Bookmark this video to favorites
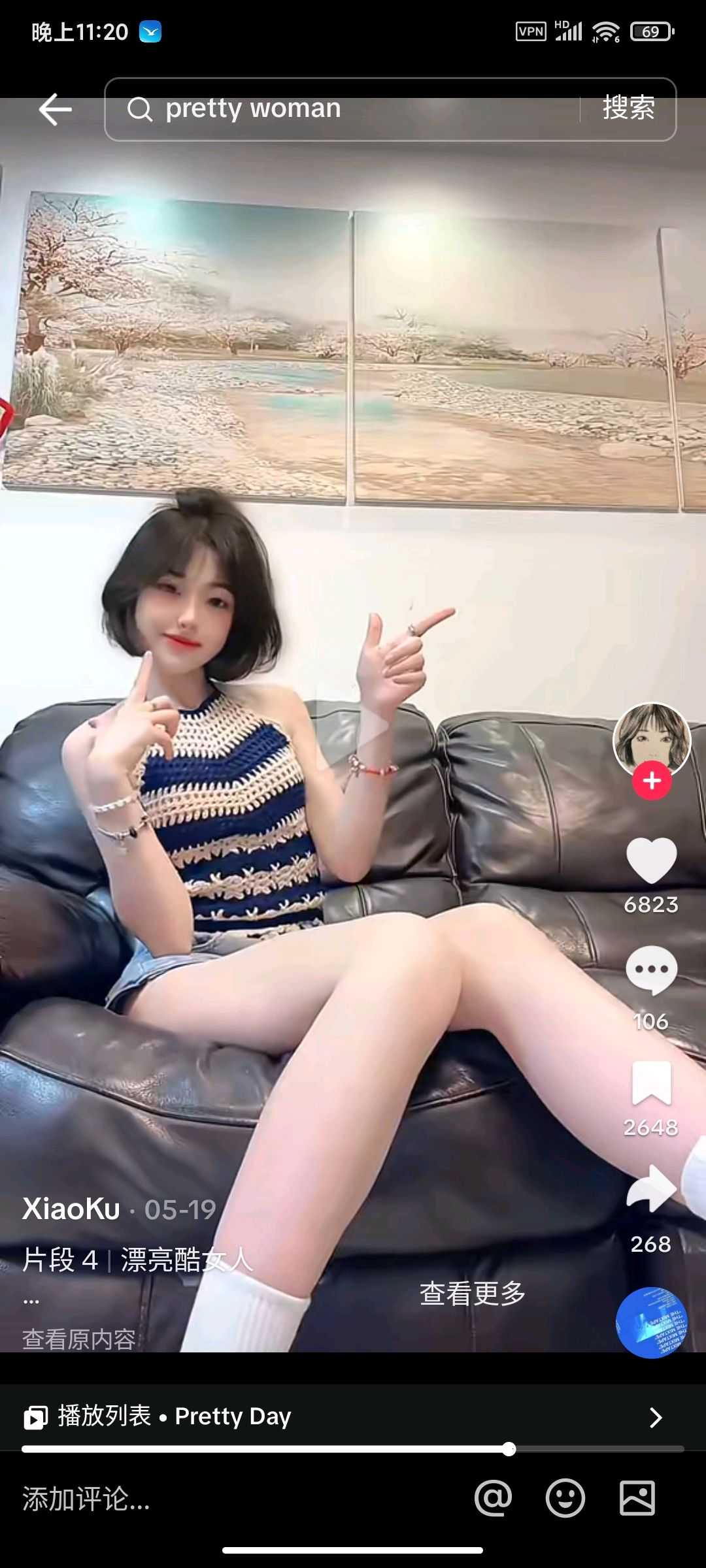 651,1083
